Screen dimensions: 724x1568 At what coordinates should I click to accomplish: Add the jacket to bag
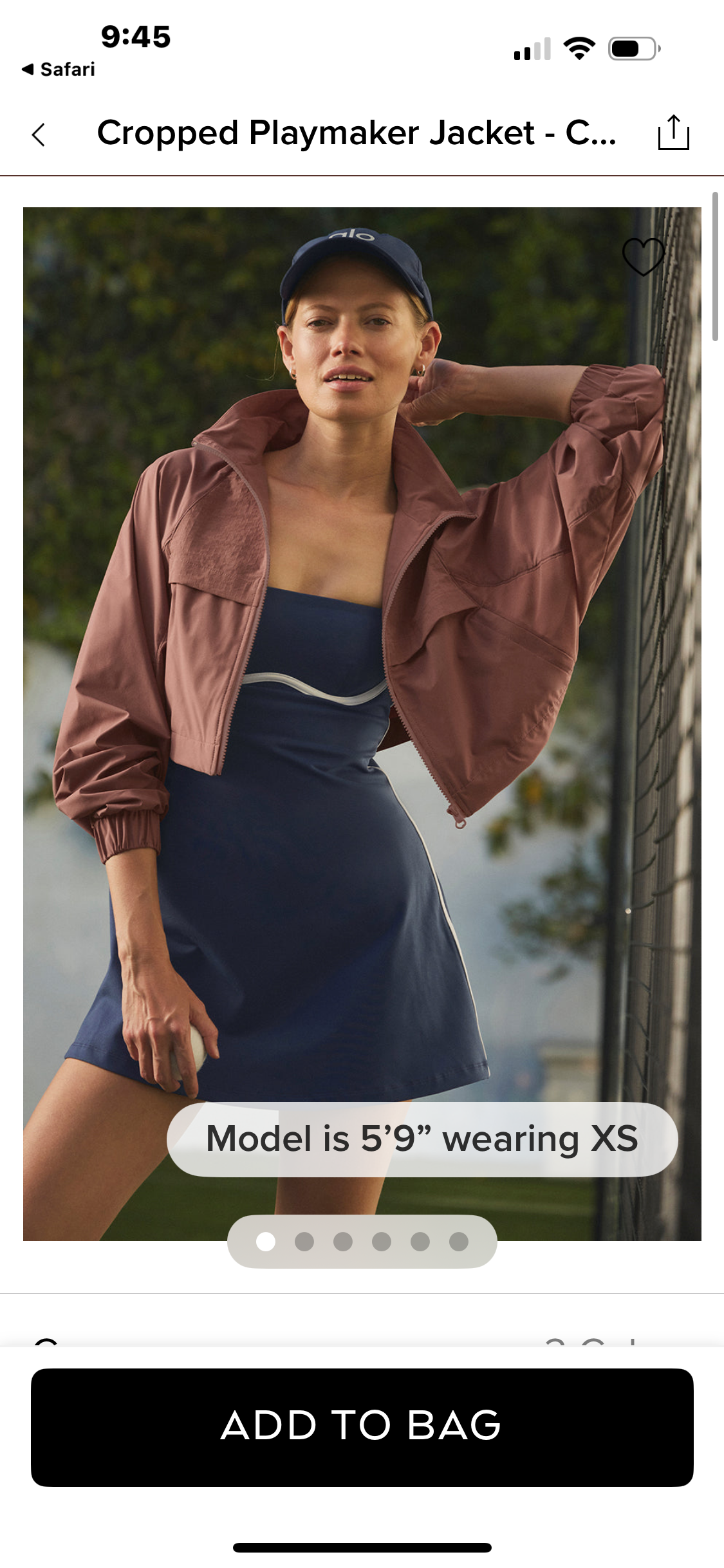[362, 1427]
